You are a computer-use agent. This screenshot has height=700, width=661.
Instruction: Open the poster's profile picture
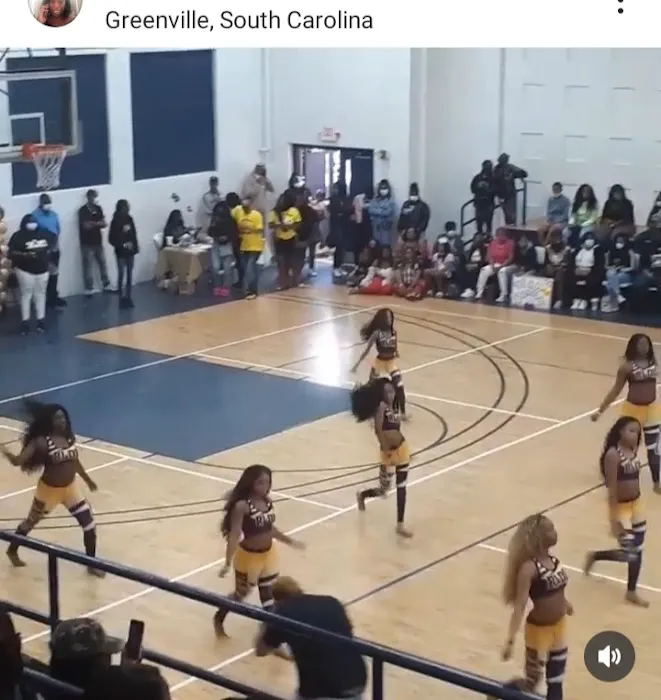click(x=55, y=10)
